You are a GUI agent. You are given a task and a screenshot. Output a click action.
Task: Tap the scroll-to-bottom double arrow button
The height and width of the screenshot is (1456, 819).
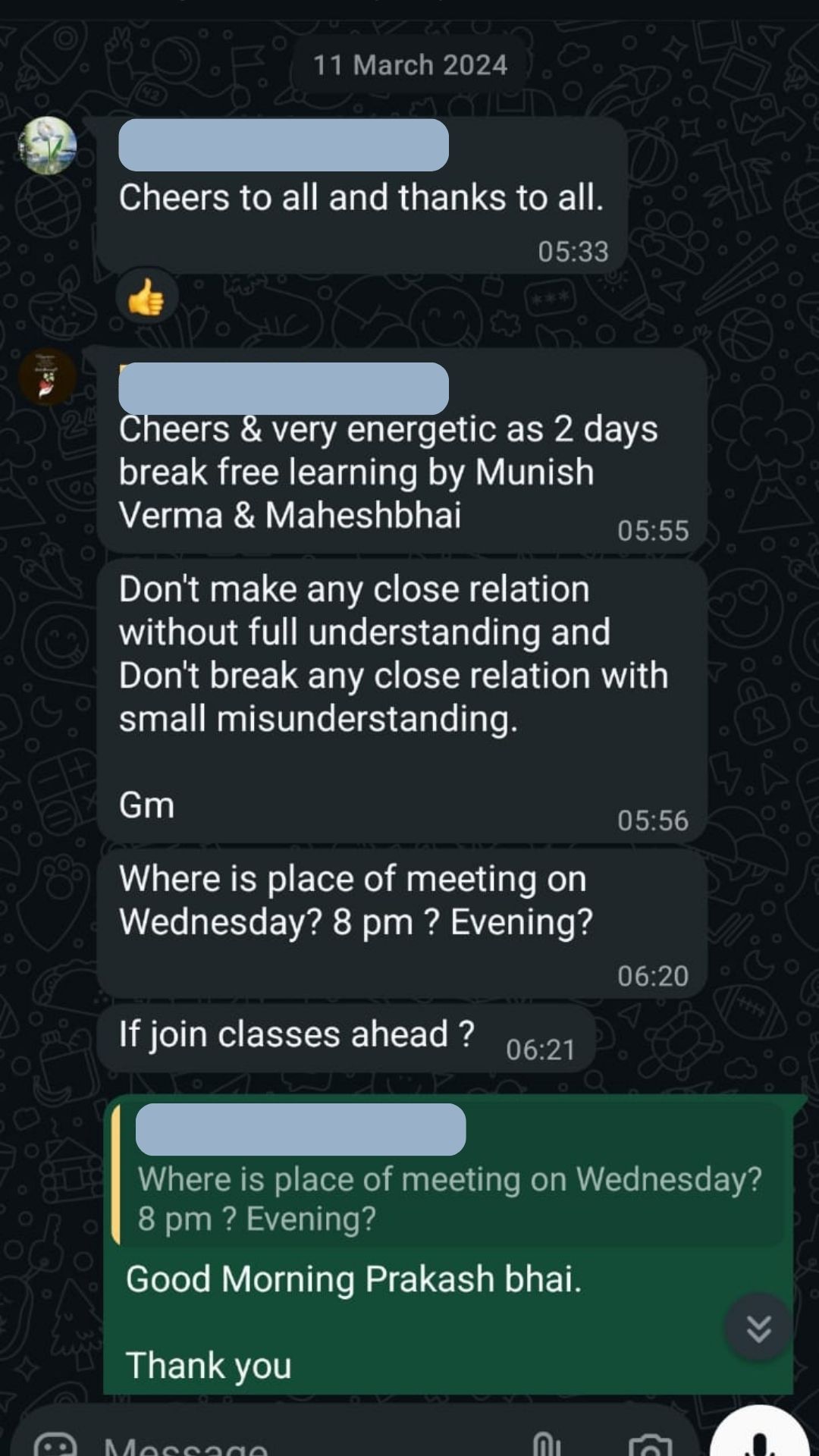click(x=758, y=1328)
